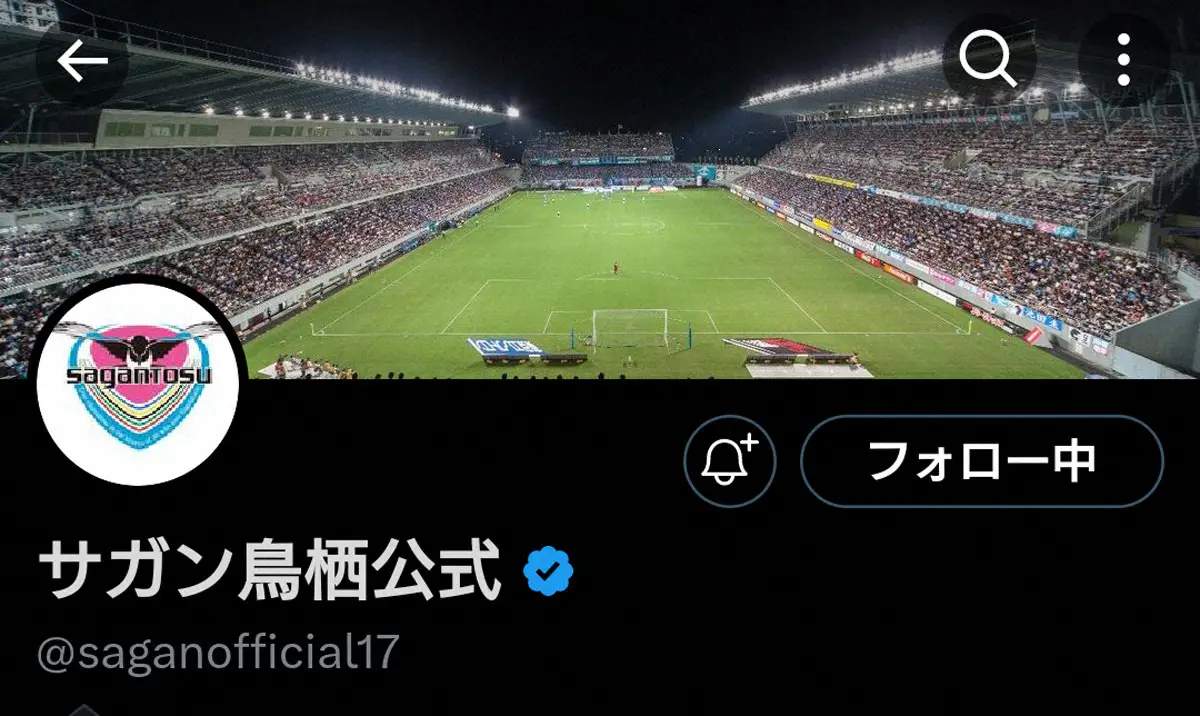Open the three-dot overflow menu
1200x716 pixels.
click(1124, 62)
